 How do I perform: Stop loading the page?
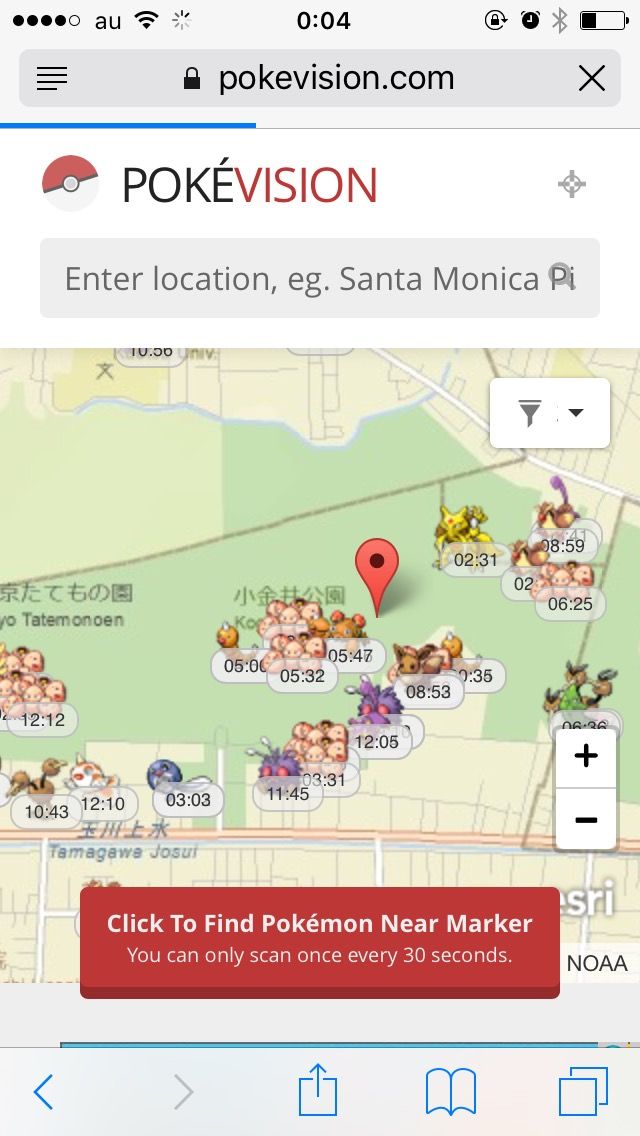click(x=592, y=78)
